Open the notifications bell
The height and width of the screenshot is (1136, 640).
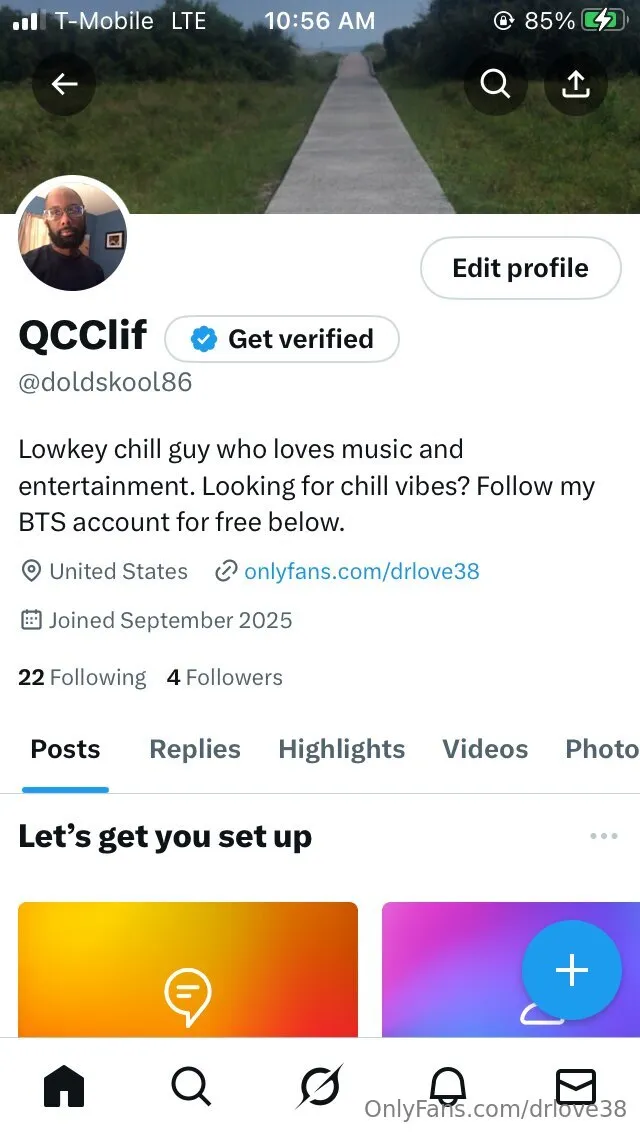point(447,1086)
